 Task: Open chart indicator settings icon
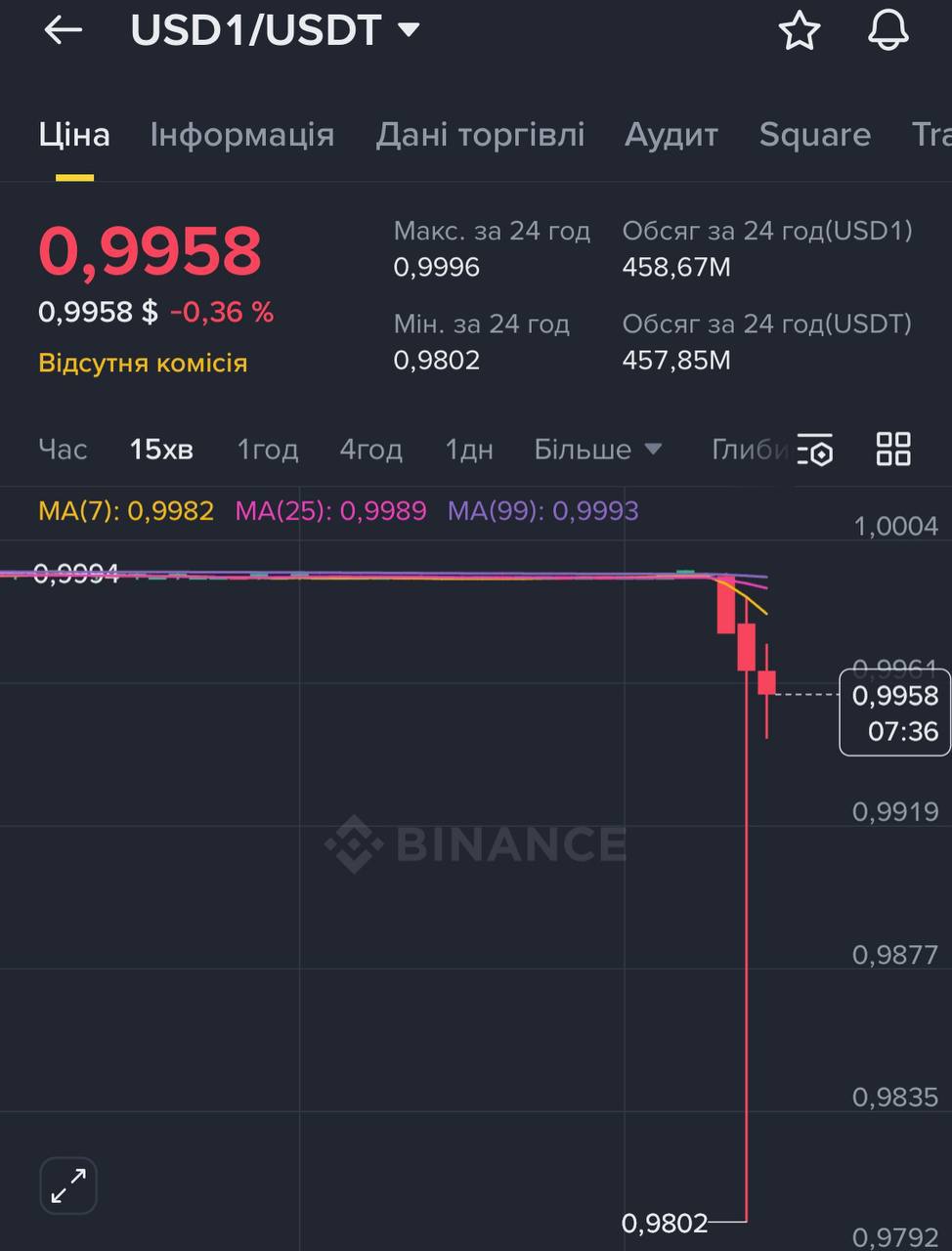(814, 450)
